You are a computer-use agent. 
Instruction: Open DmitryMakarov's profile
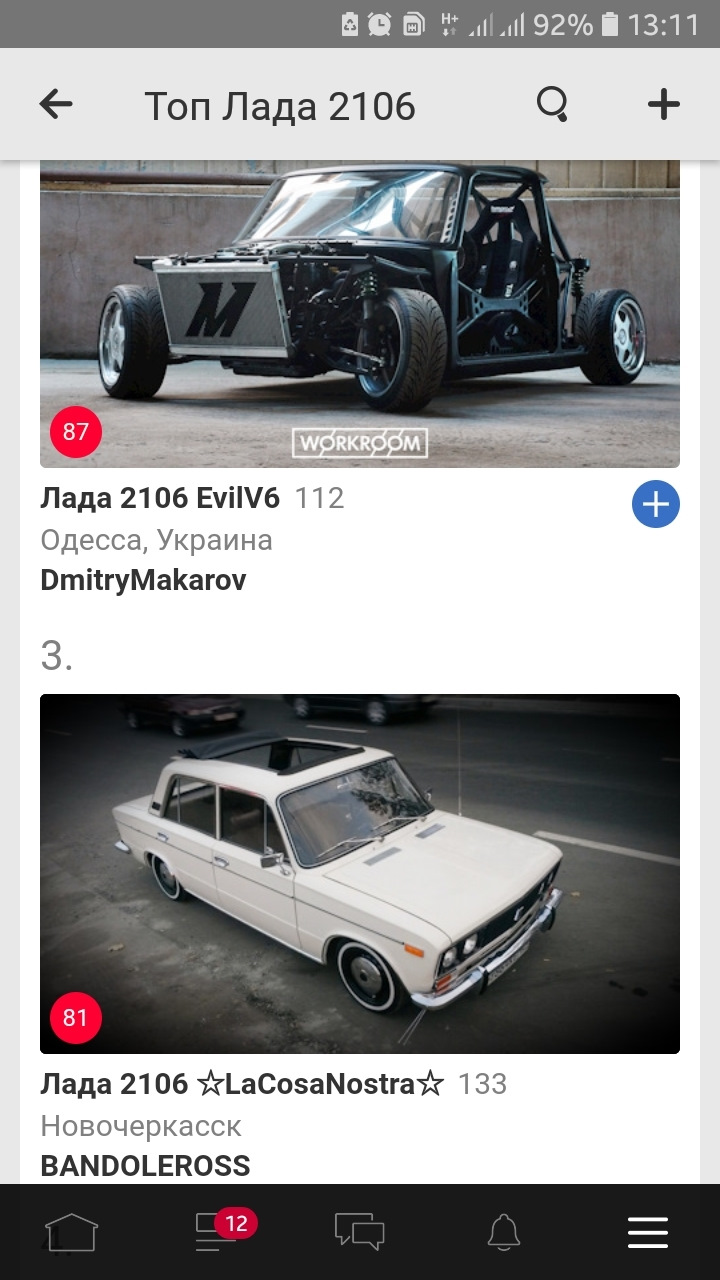pos(143,581)
